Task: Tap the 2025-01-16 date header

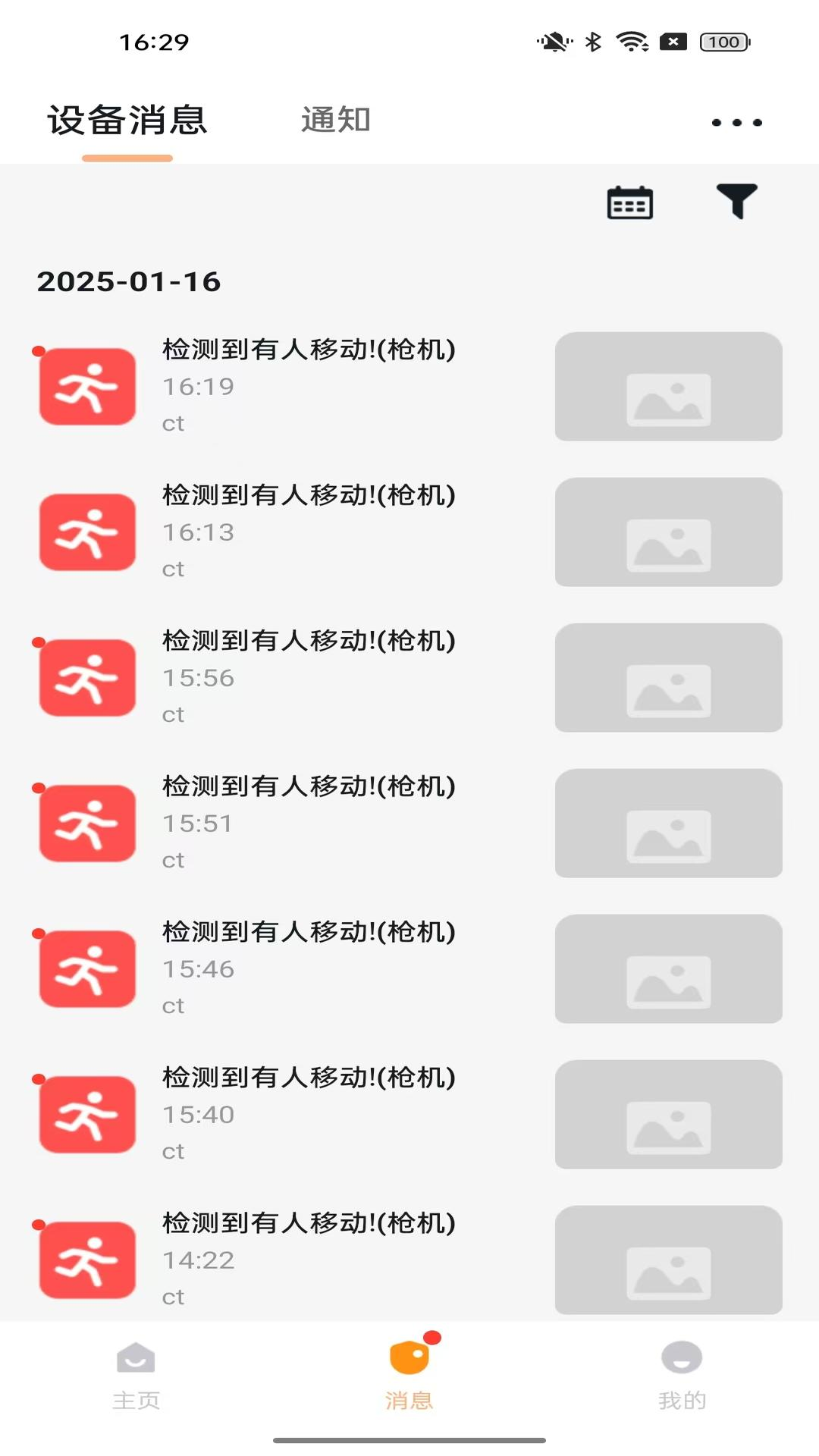Action: click(x=127, y=282)
